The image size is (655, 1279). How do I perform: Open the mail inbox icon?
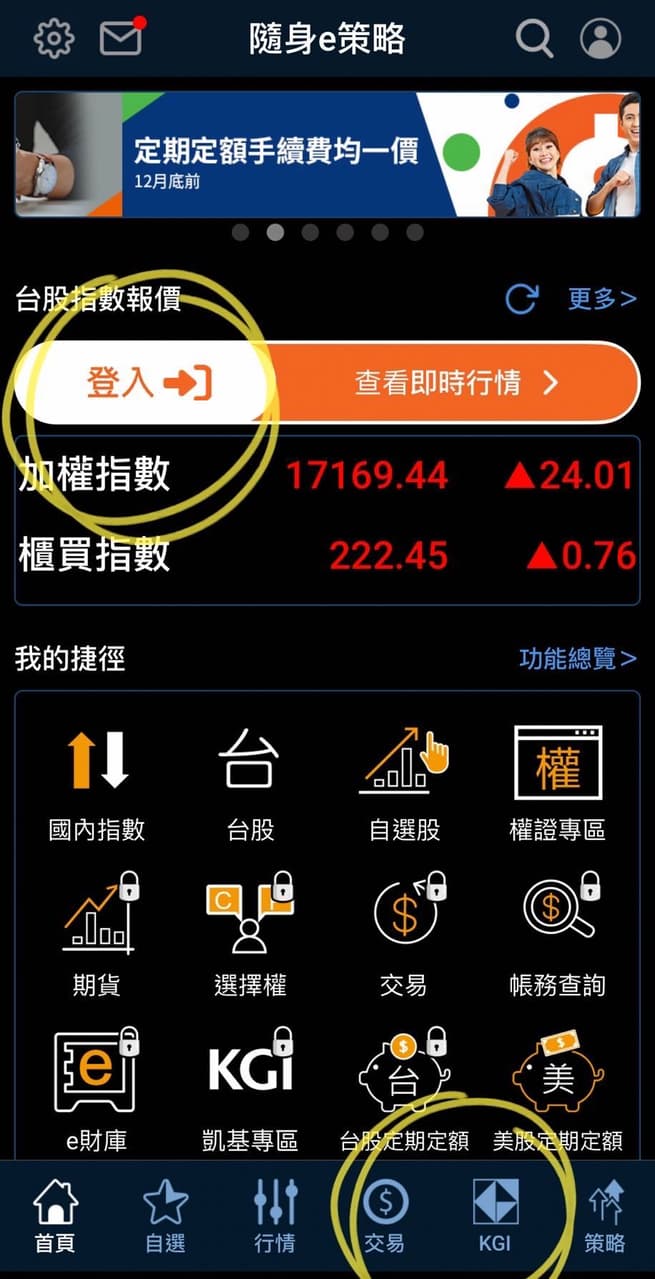pos(121,37)
